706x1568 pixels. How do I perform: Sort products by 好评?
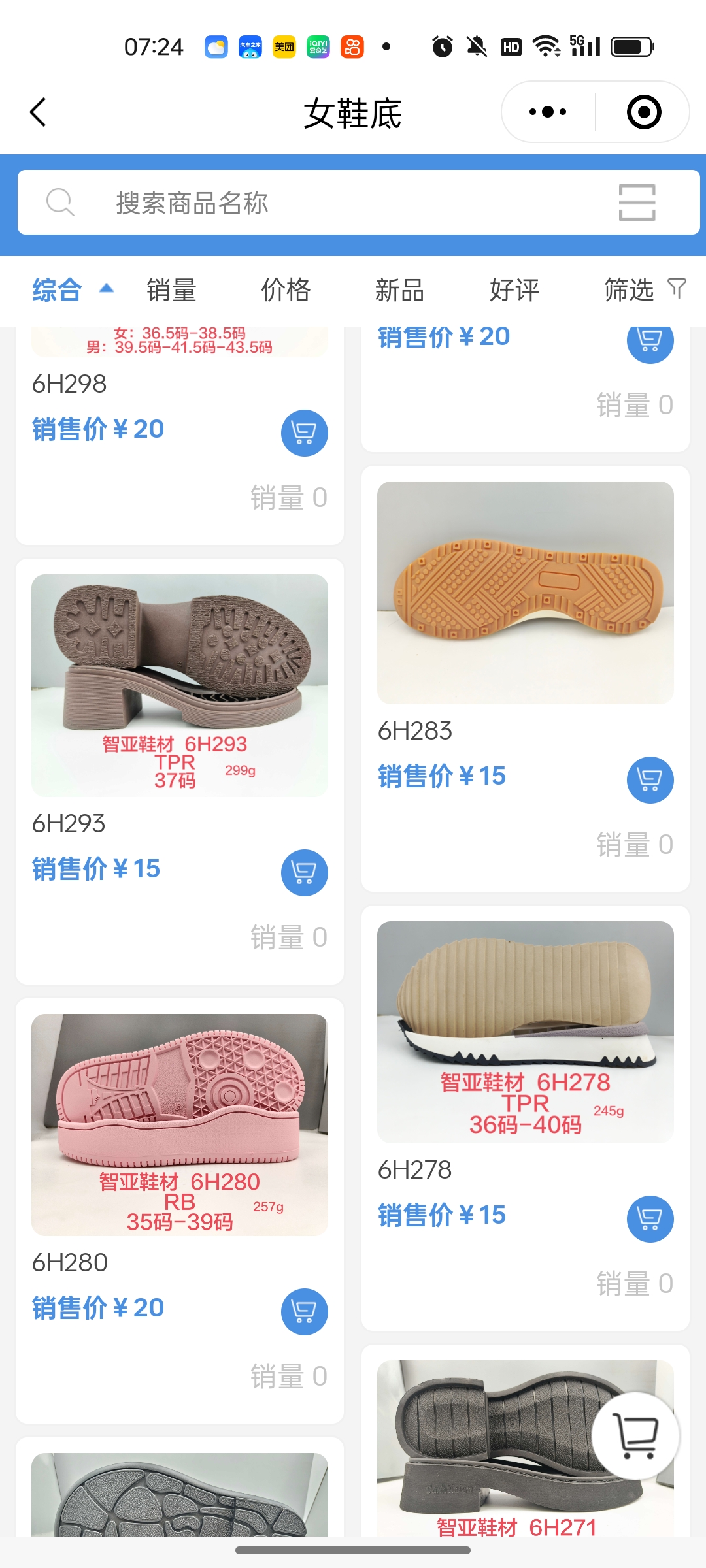pyautogui.click(x=514, y=290)
